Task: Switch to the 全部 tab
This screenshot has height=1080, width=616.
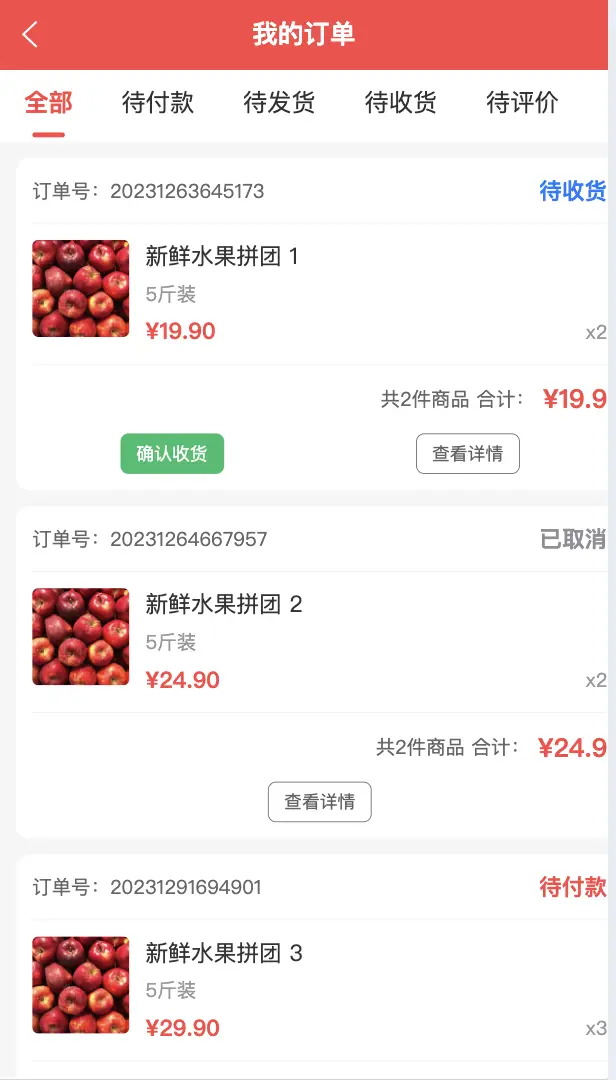Action: (48, 102)
